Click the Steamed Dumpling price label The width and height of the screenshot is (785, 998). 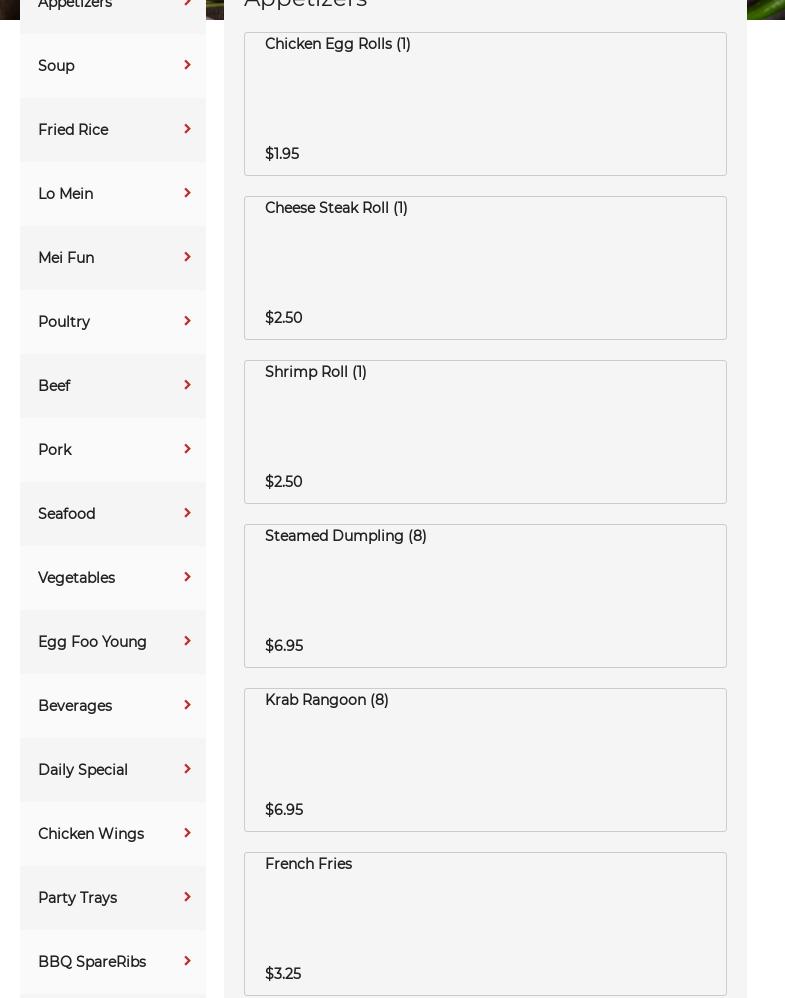tap(284, 646)
